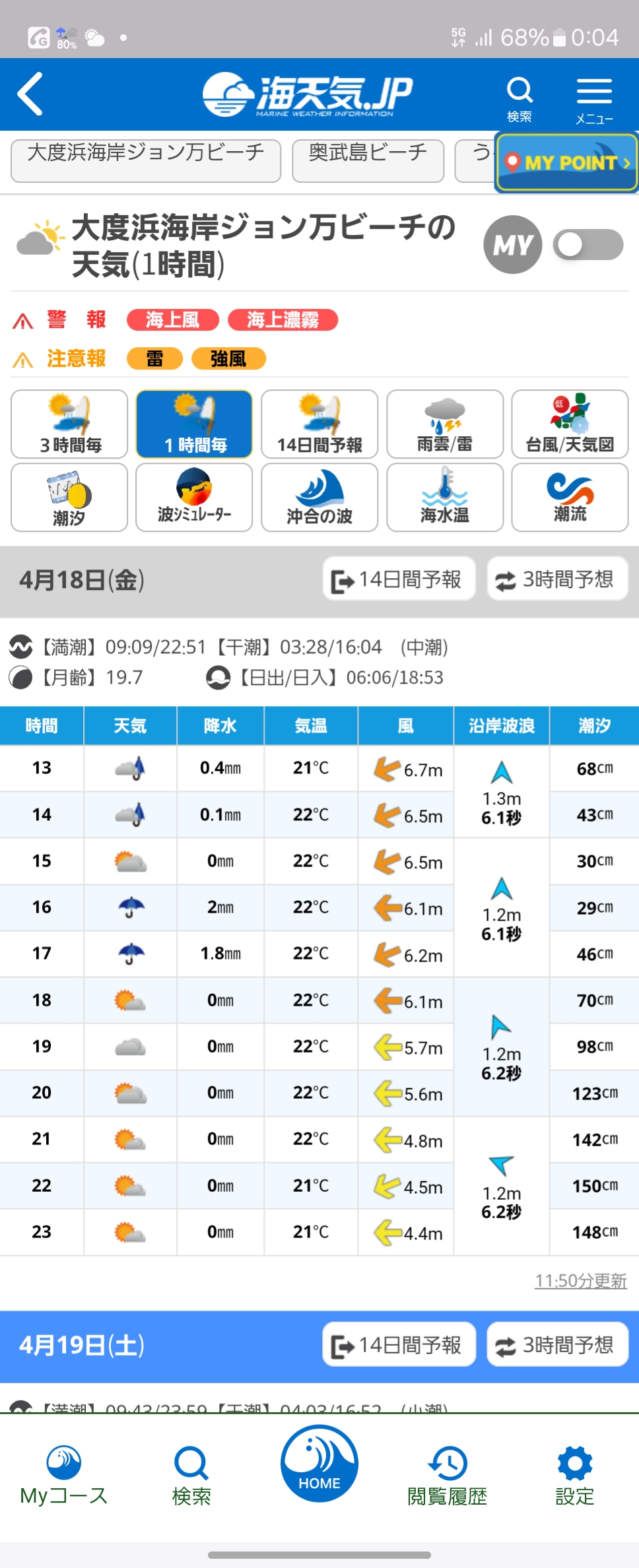Screen dimensions: 639x1568
Task: Open 台風/天気図 chart
Action: tap(570, 424)
